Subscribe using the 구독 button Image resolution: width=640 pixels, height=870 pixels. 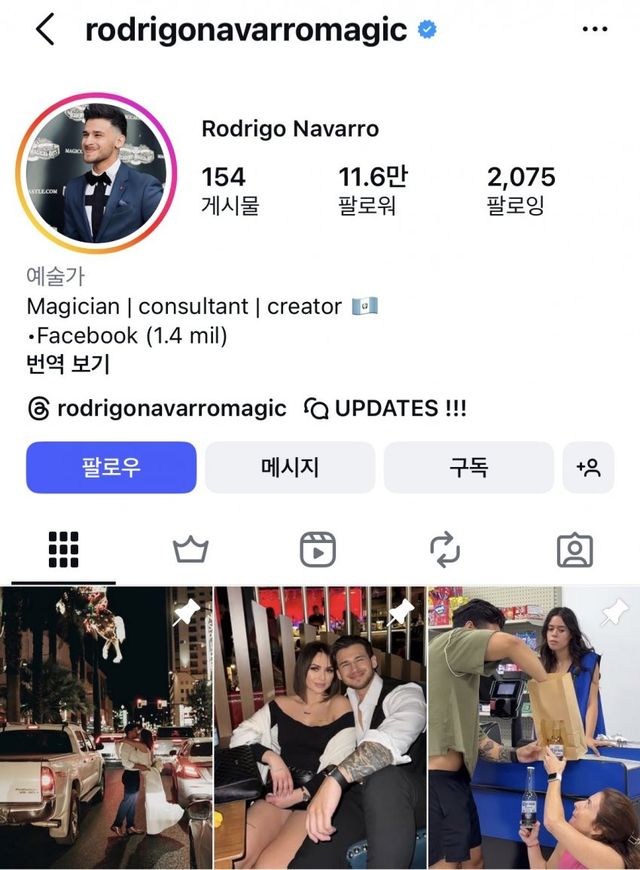(x=468, y=467)
